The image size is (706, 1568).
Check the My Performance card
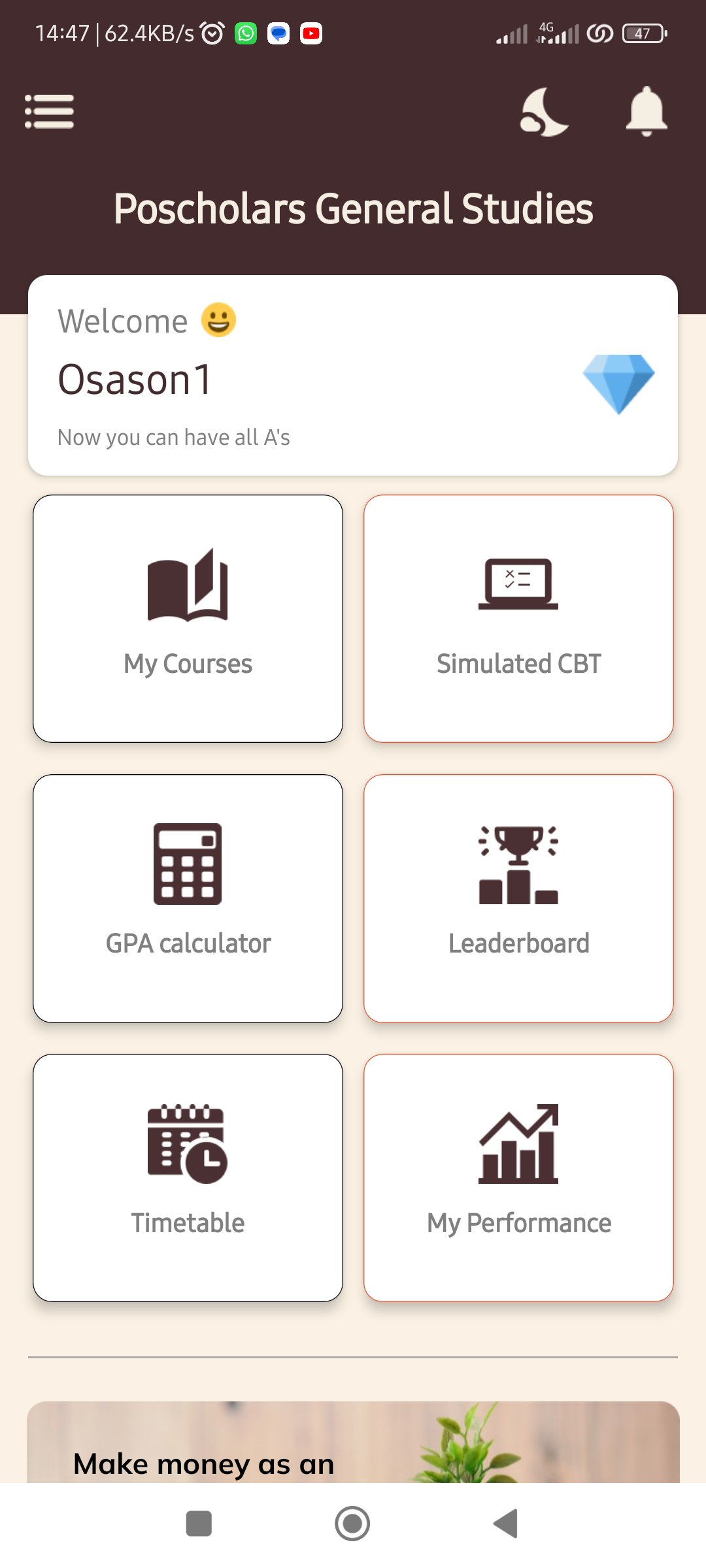[518, 1177]
